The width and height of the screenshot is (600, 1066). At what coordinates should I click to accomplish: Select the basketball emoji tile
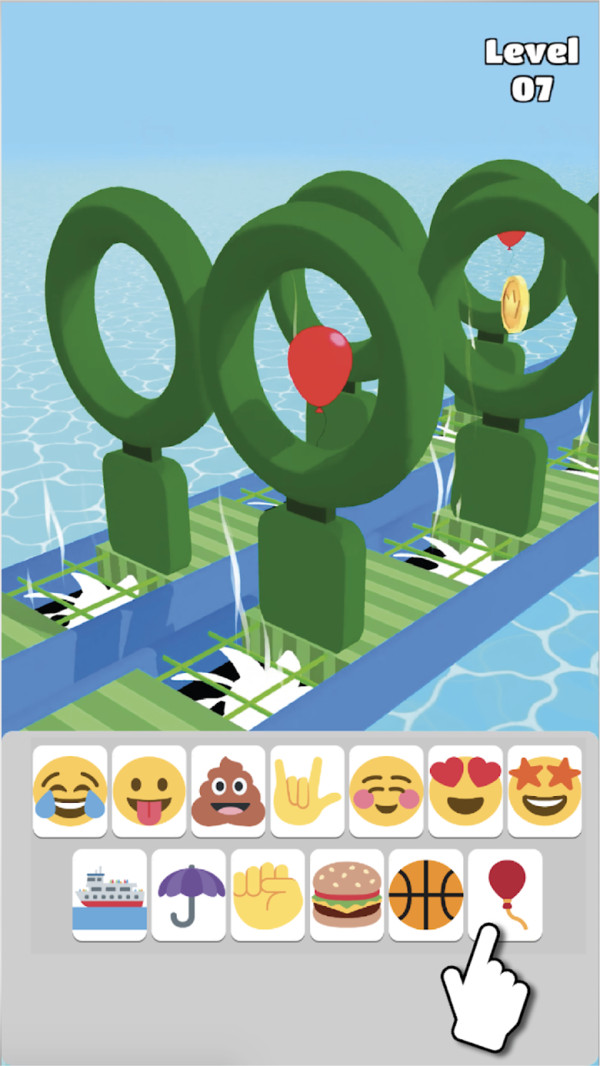pyautogui.click(x=426, y=894)
